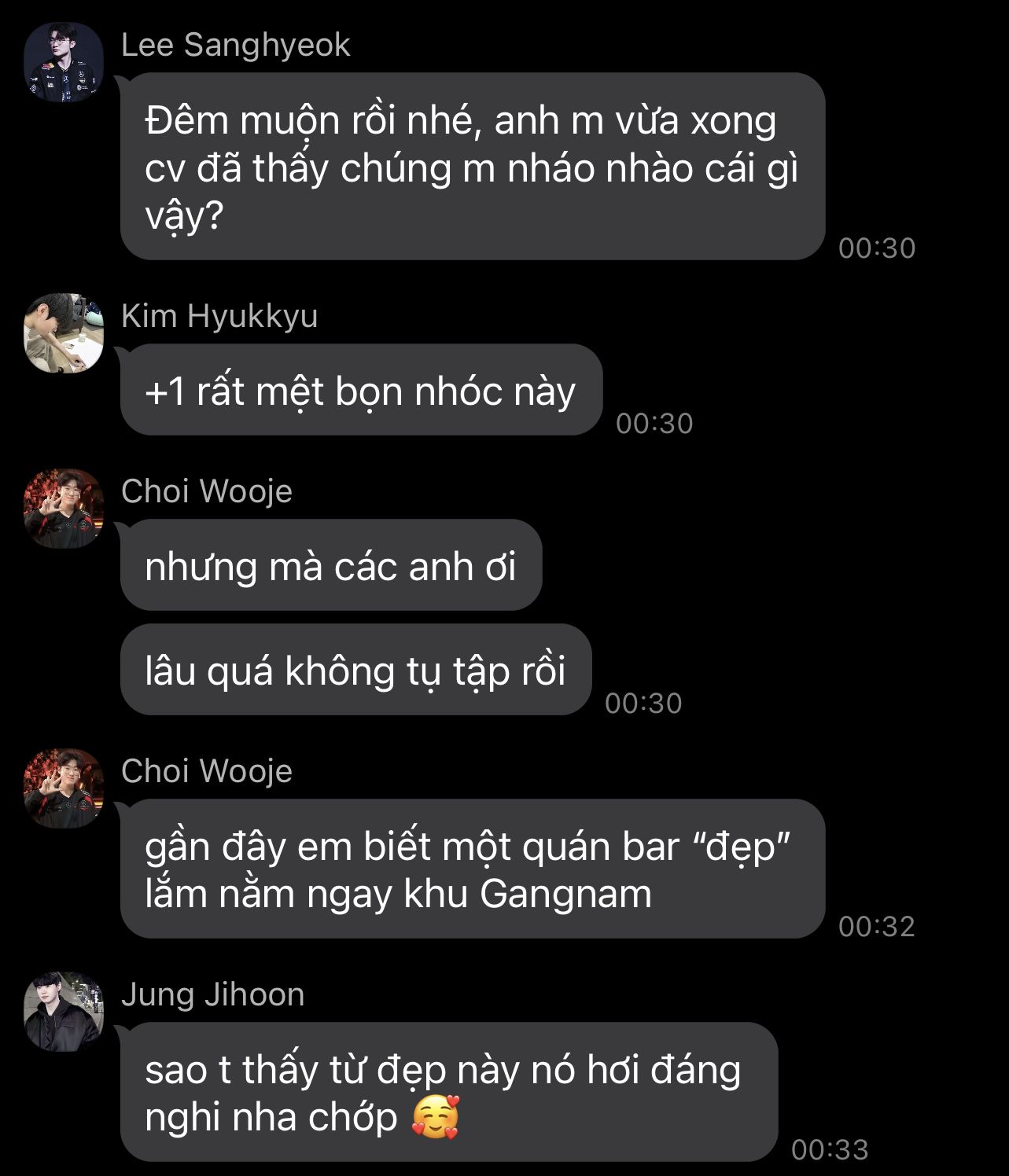Open Lee Sanghyeok's profile picture

point(64,62)
